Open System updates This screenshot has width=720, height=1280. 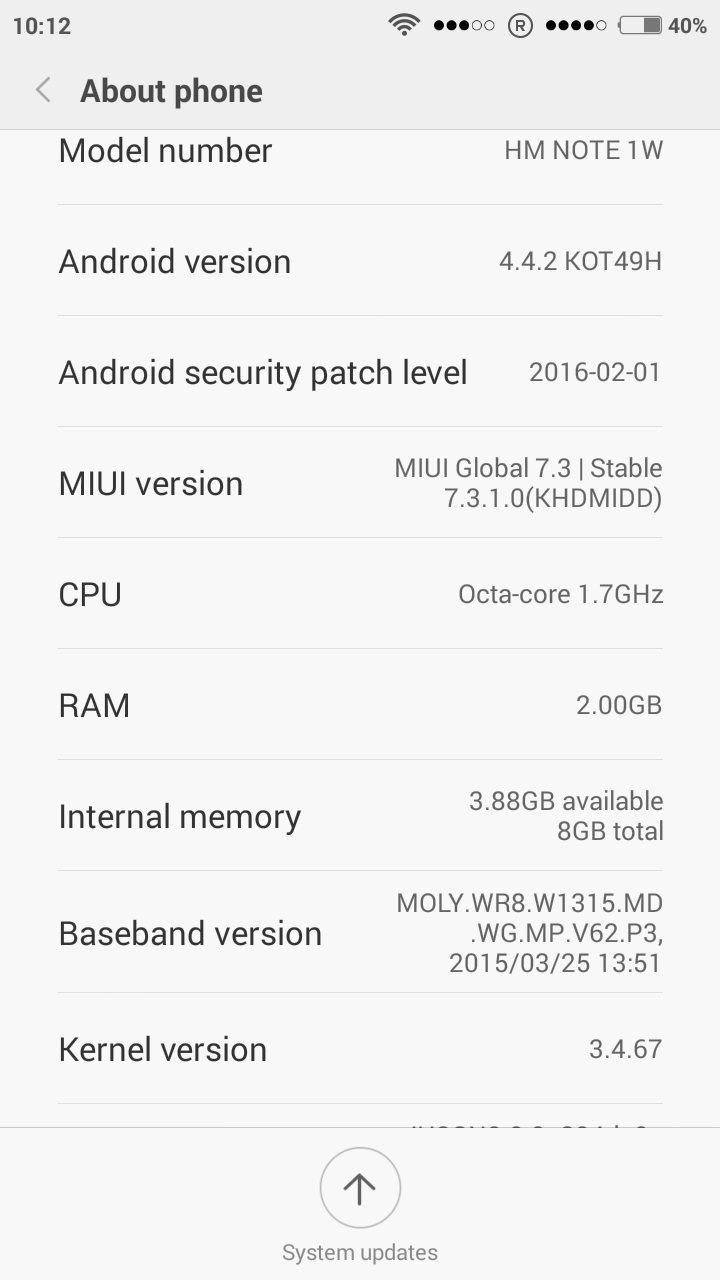pyautogui.click(x=360, y=1188)
